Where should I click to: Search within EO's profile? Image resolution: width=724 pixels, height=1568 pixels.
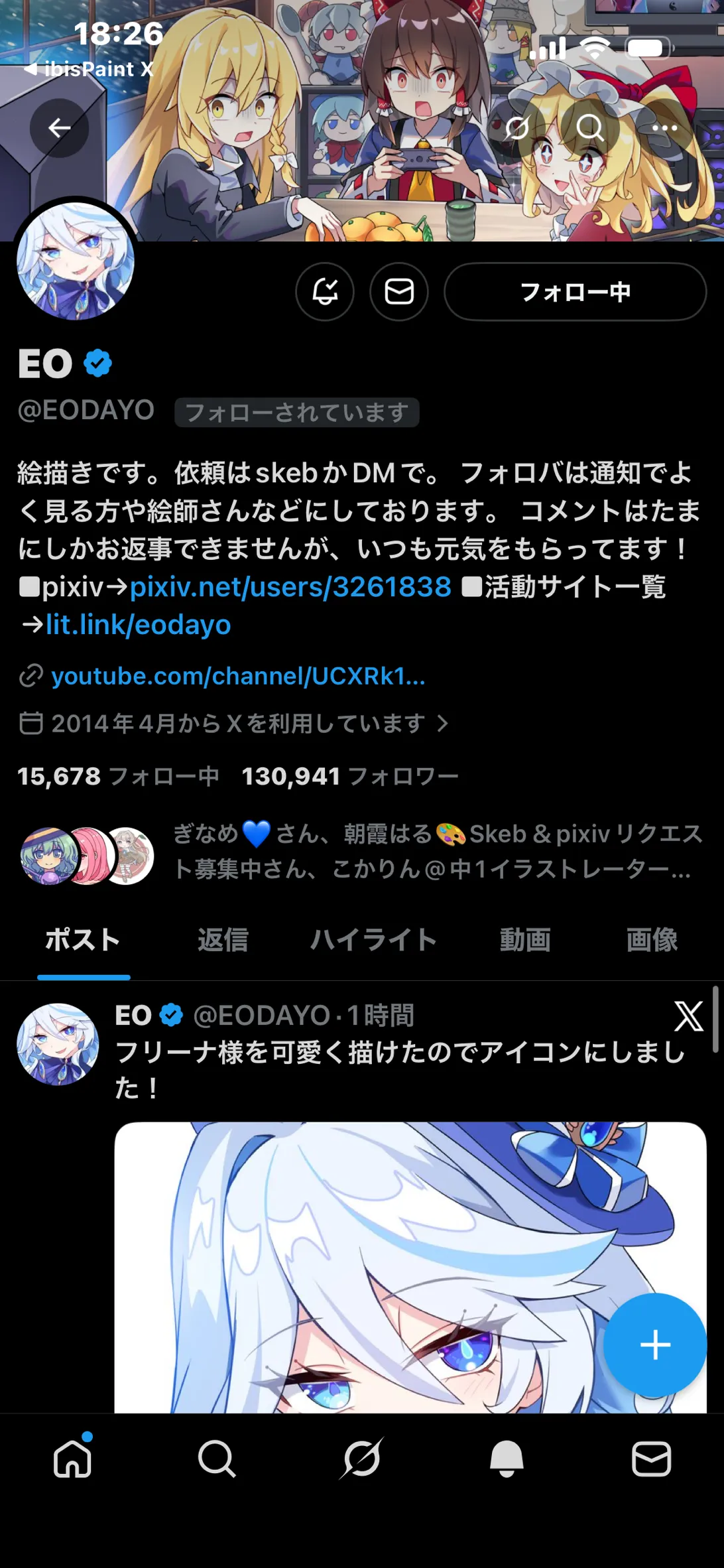589,127
